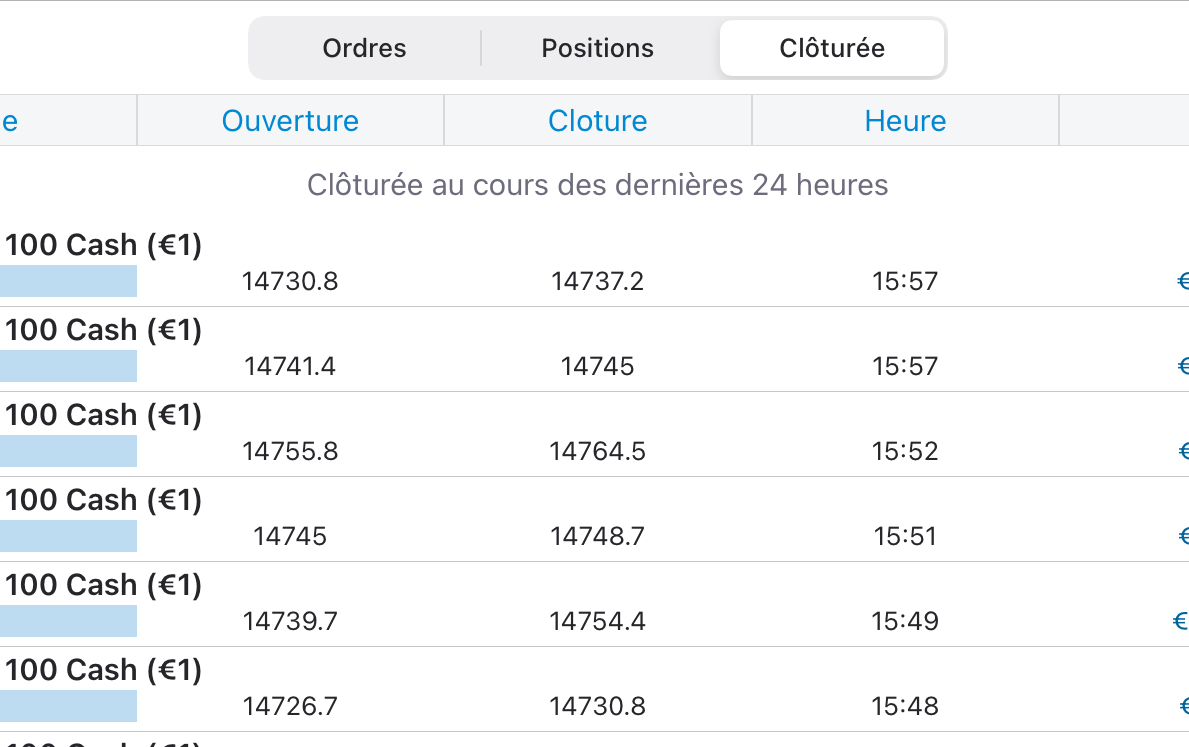Select the Clôturée tab
Image resolution: width=1189 pixels, height=747 pixels.
(832, 48)
